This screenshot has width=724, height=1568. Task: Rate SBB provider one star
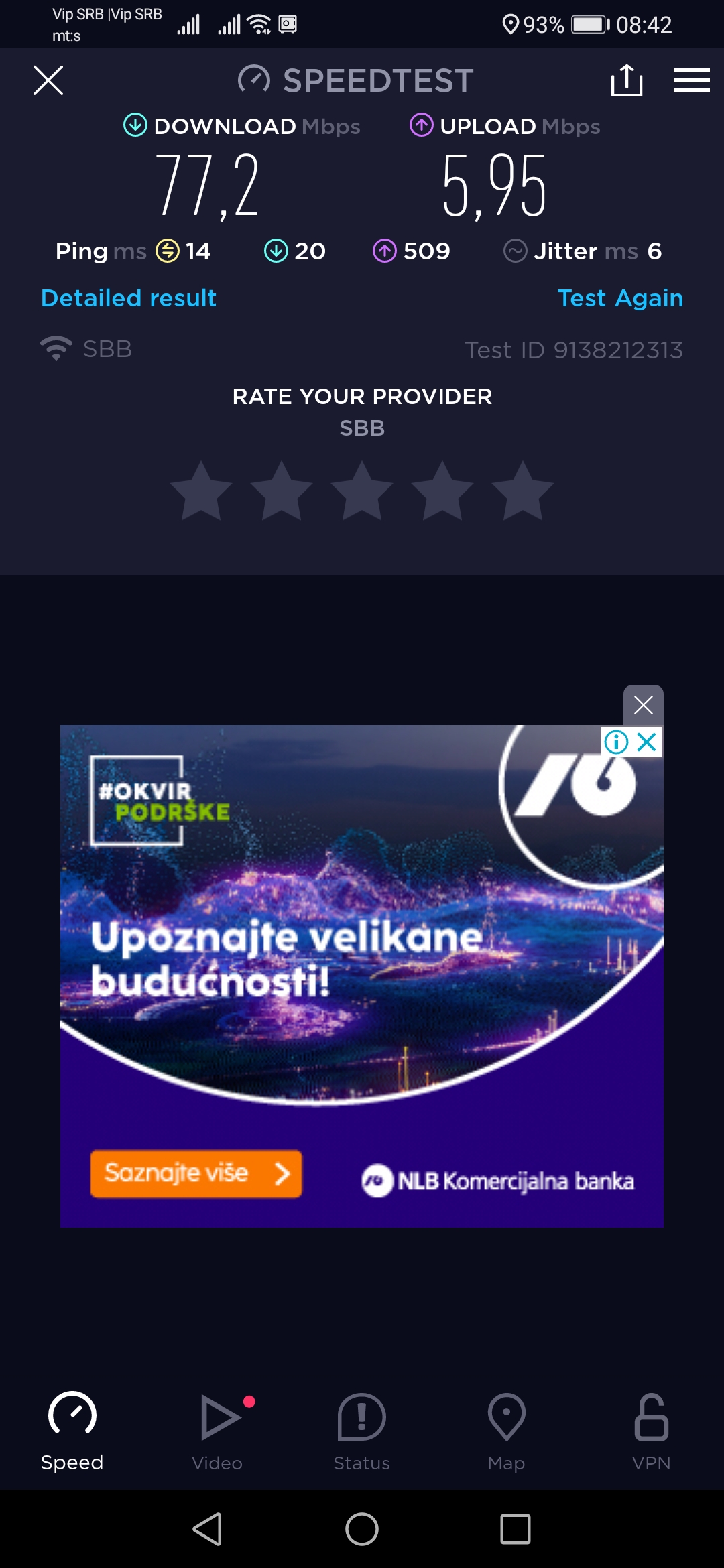tap(201, 491)
